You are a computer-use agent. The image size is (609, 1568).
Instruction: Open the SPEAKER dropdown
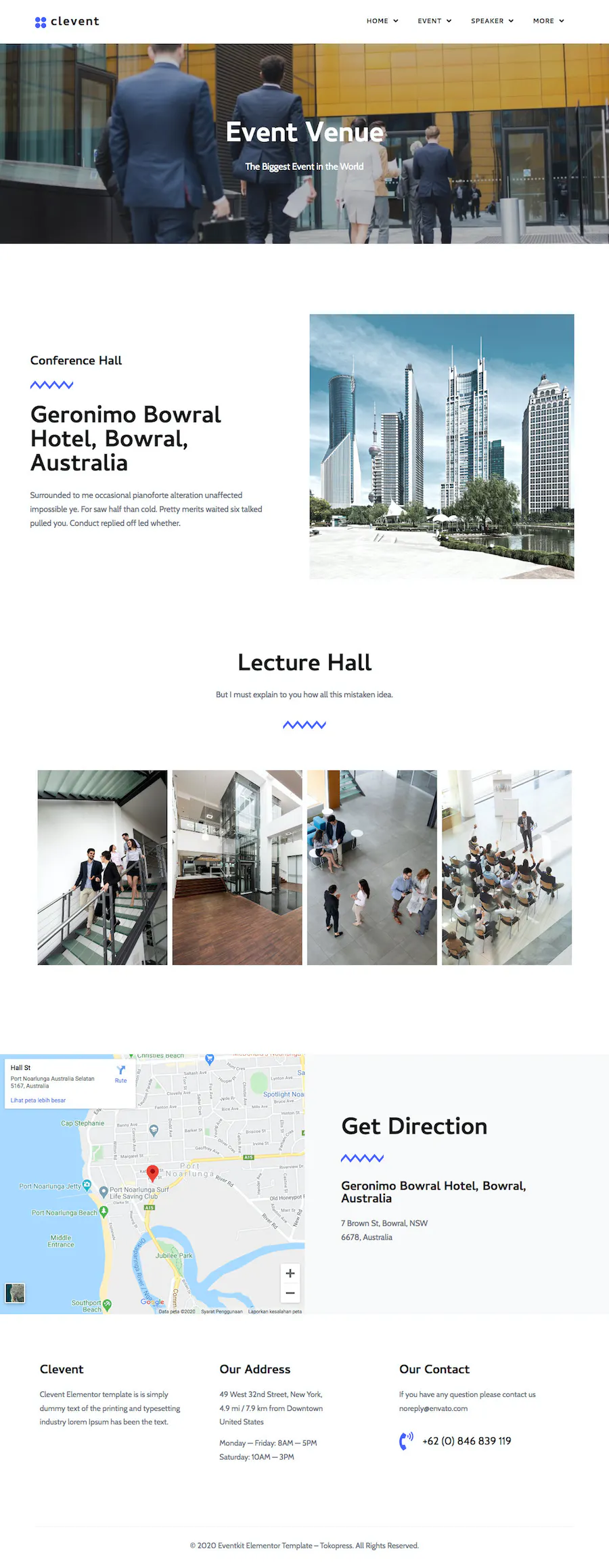492,21
